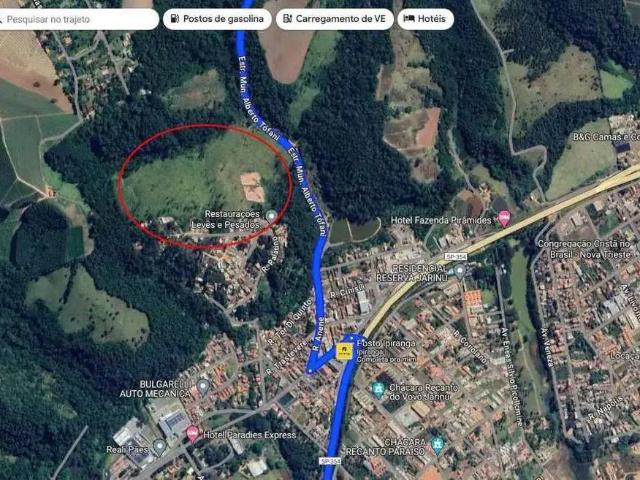Tap the Chácara Recanto Paraíso pin
The width and height of the screenshot is (640, 480).
[437, 443]
